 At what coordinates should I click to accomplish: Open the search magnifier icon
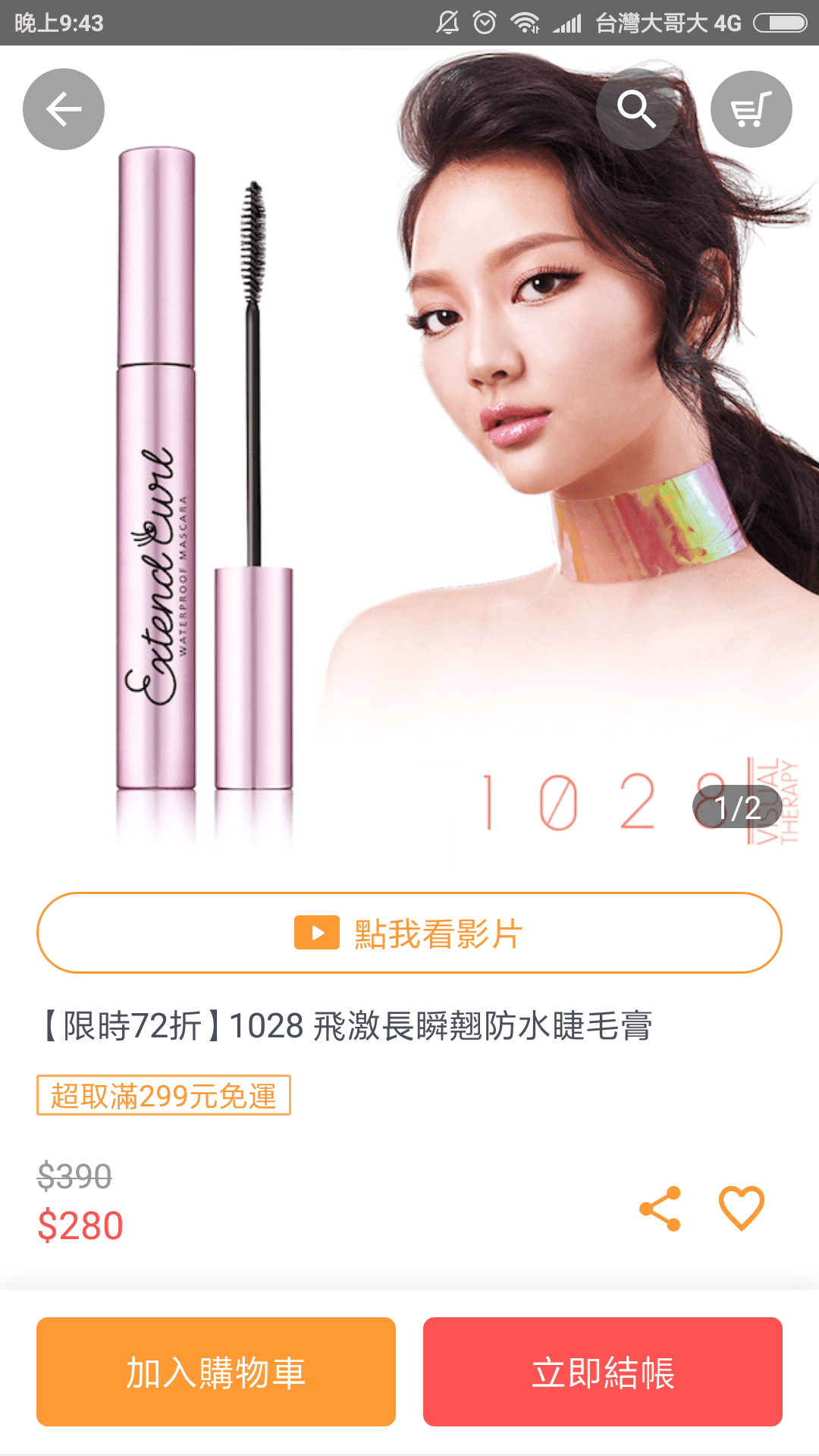pyautogui.click(x=636, y=109)
